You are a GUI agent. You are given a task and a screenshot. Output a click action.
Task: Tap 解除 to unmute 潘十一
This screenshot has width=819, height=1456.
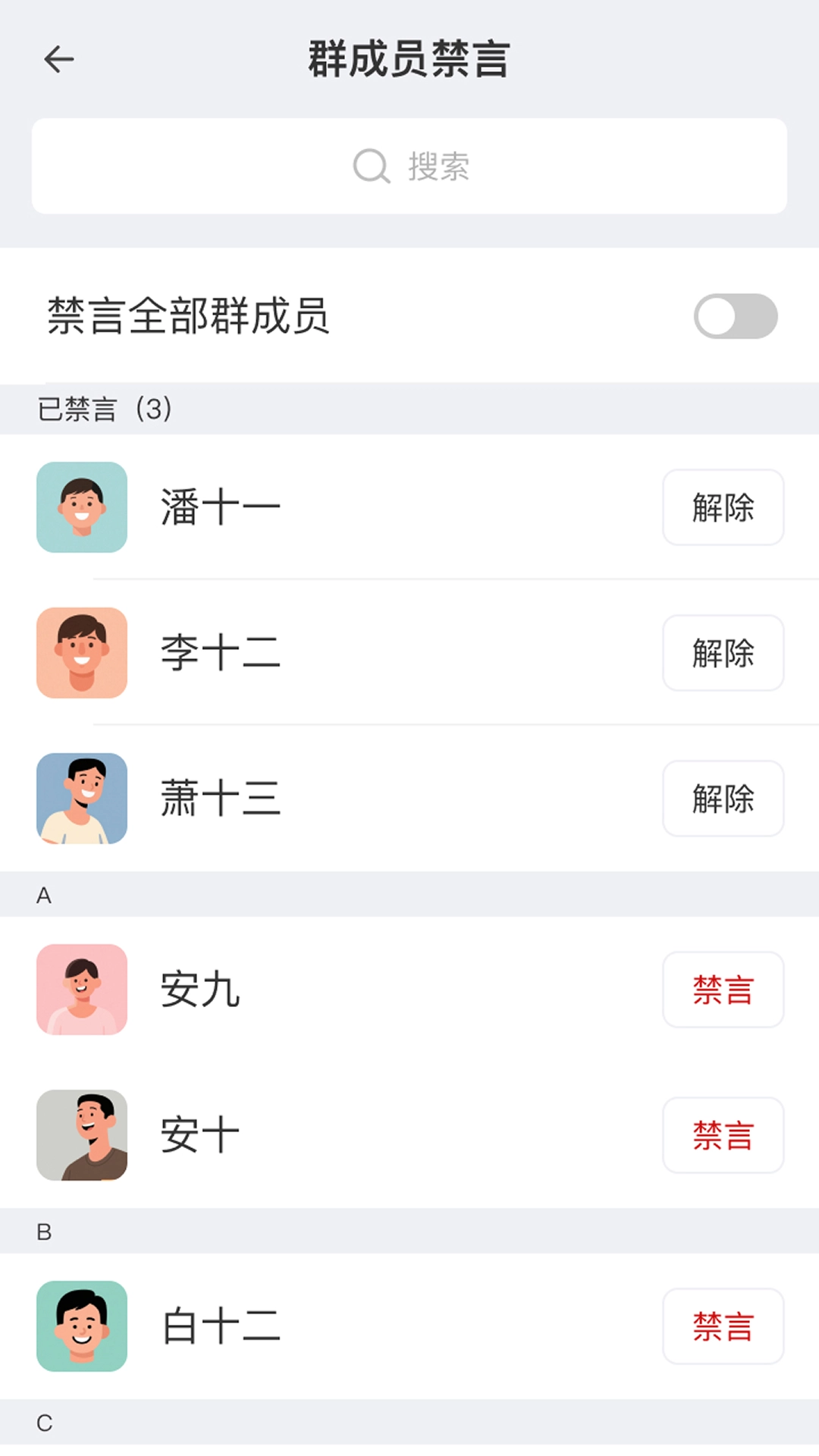(723, 508)
